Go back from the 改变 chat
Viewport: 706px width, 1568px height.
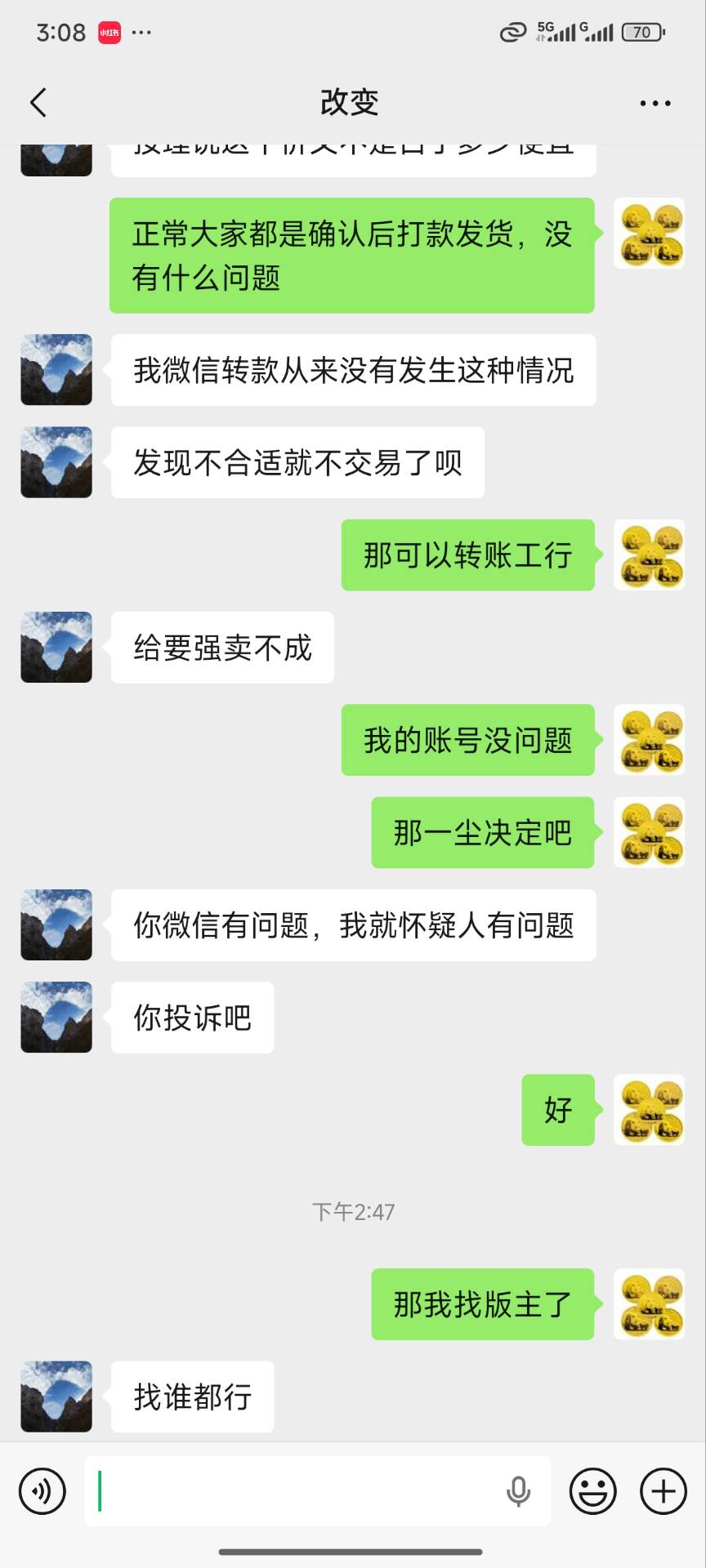point(38,103)
